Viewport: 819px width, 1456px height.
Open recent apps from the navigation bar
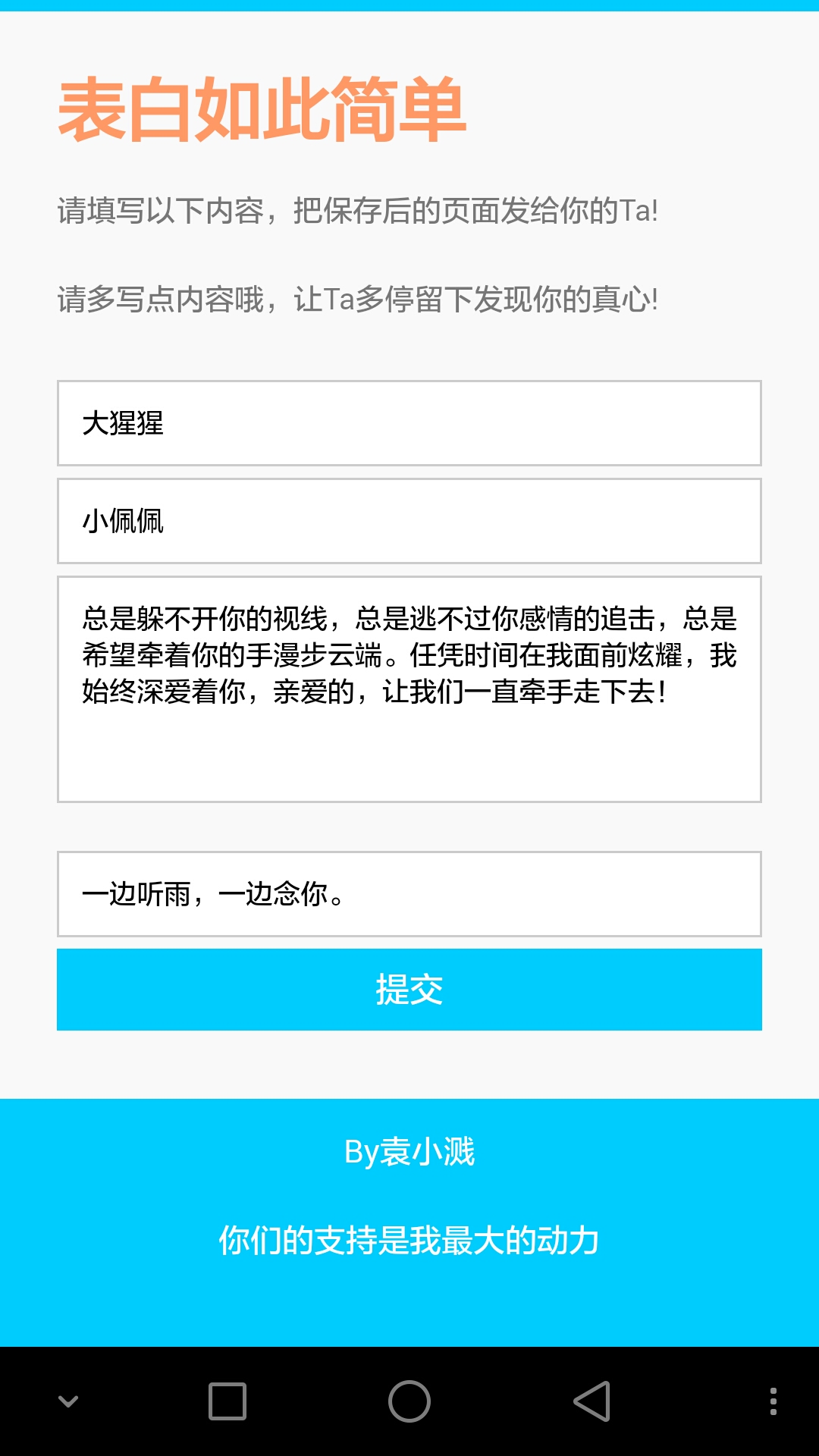click(x=227, y=1401)
